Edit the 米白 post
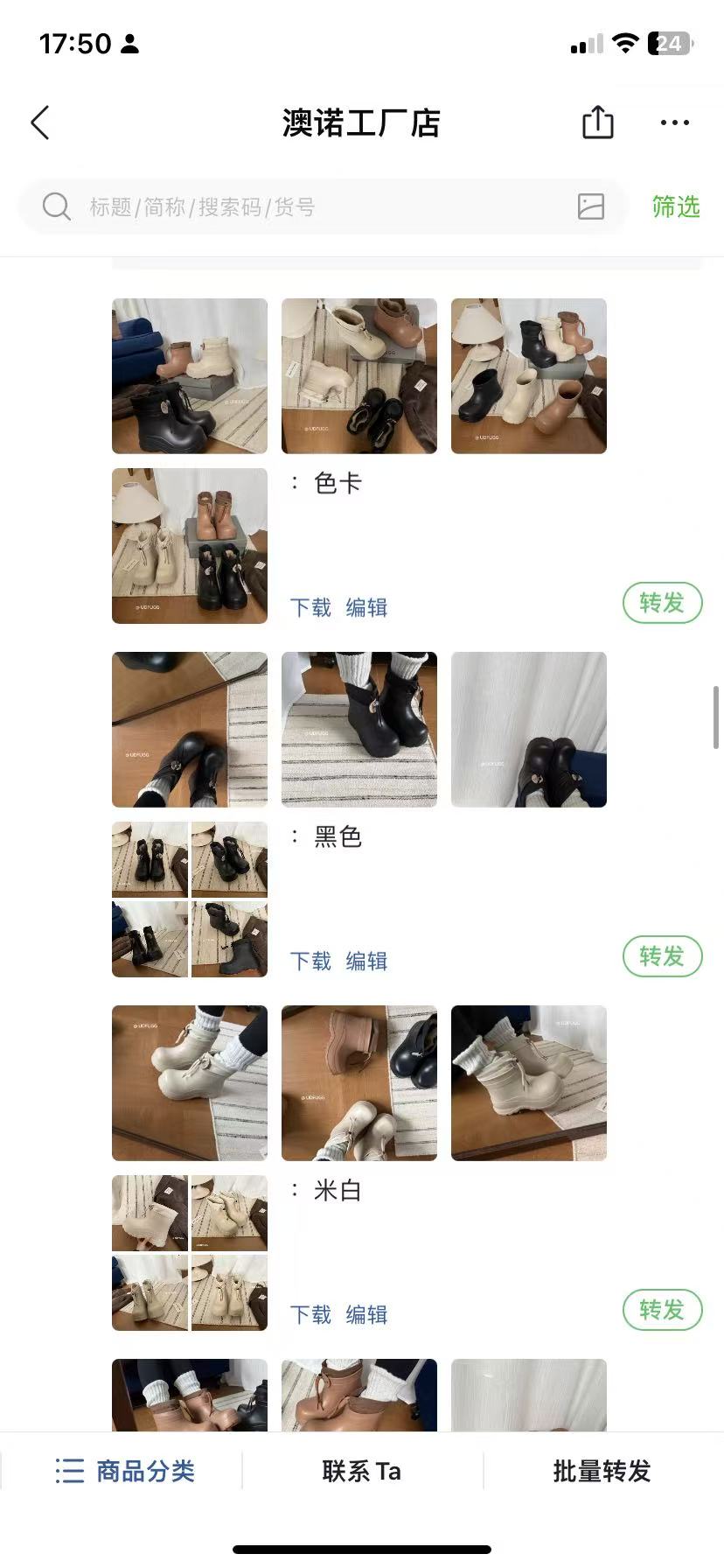 point(366,1314)
